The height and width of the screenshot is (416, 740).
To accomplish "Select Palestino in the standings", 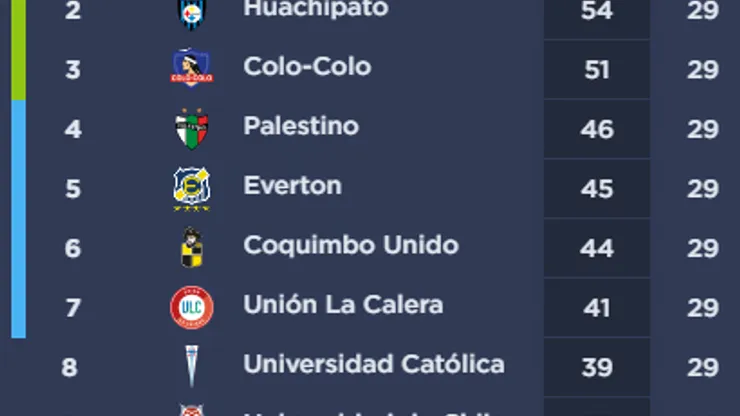I will [x=301, y=127].
